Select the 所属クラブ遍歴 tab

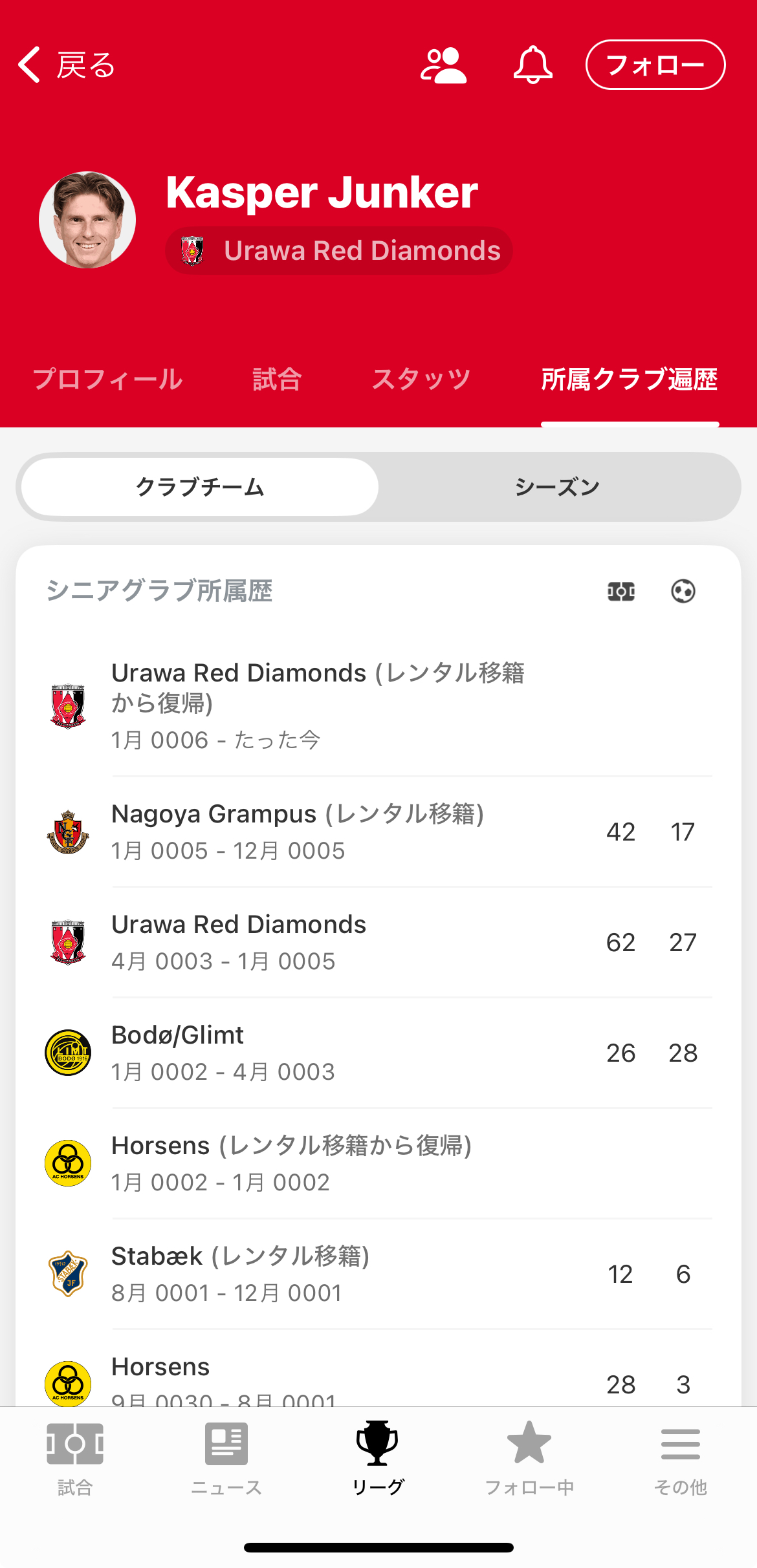(629, 380)
